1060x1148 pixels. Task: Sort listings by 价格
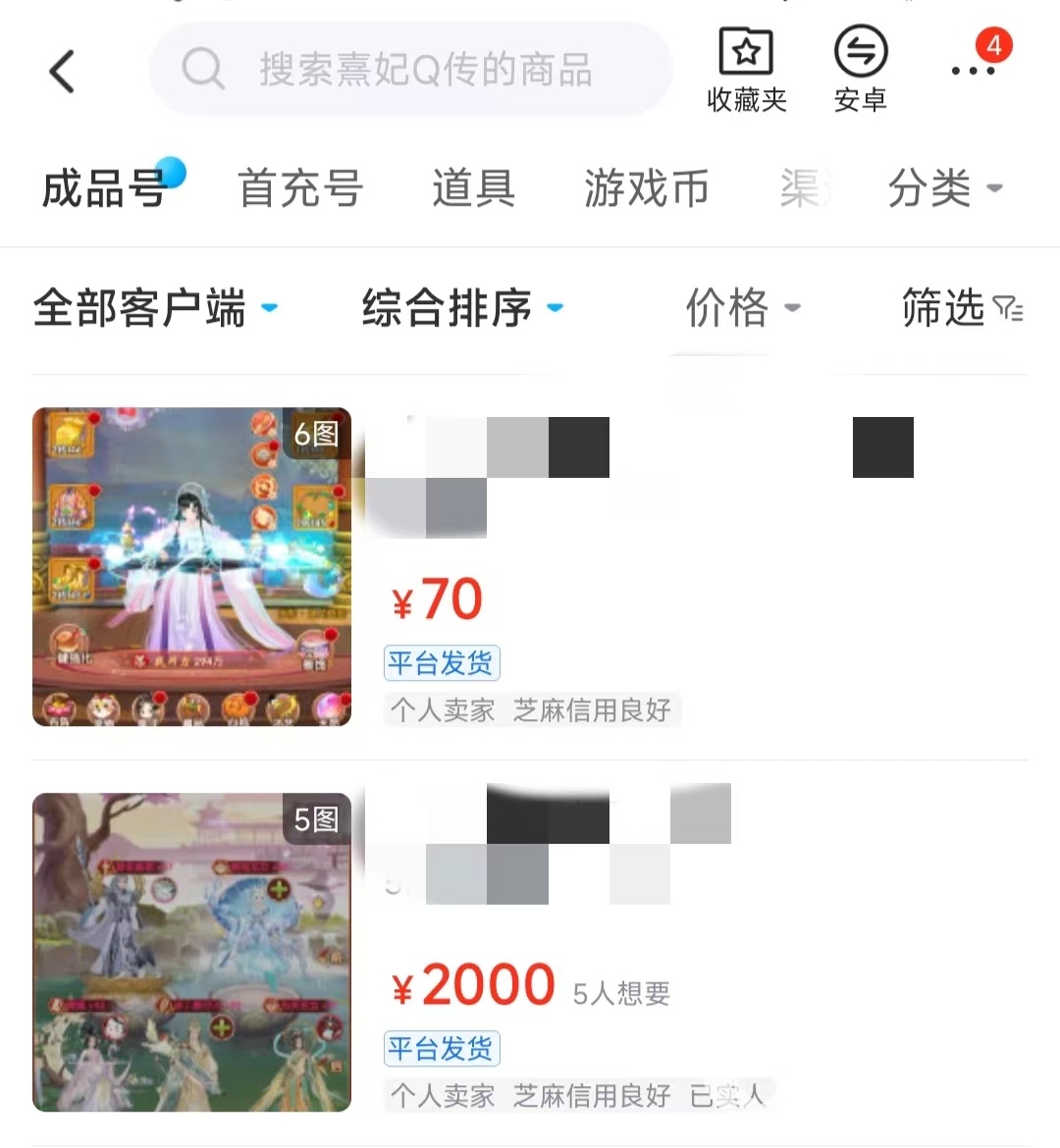[742, 308]
